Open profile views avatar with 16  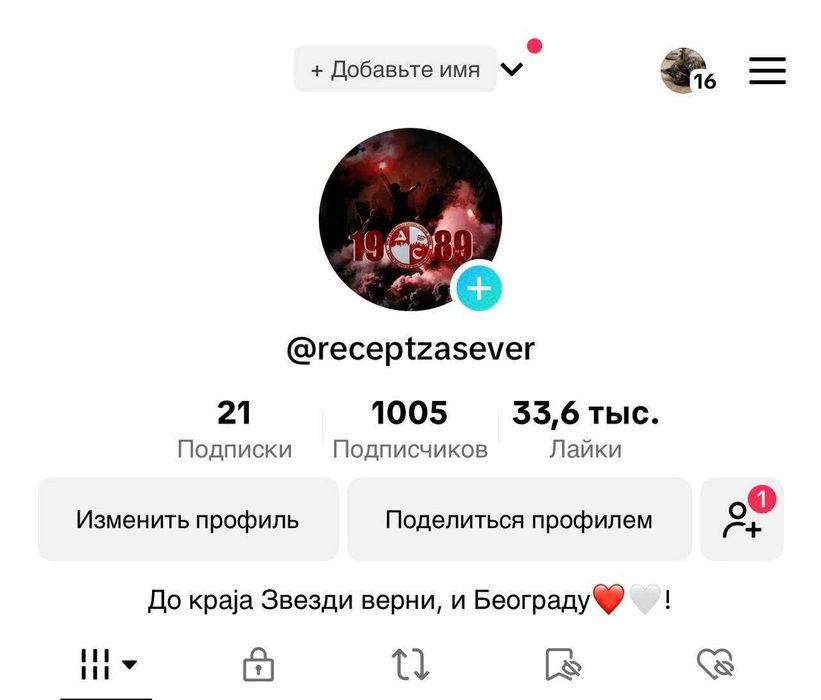click(686, 71)
